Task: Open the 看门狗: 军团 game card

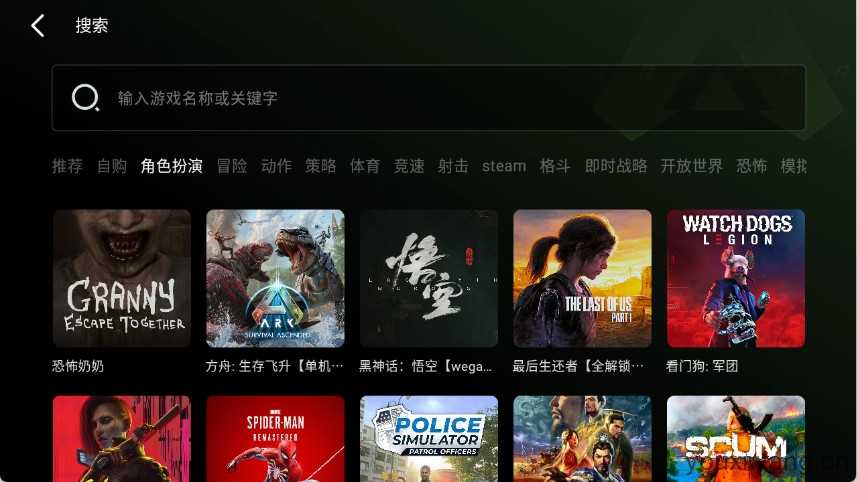Action: pos(736,278)
